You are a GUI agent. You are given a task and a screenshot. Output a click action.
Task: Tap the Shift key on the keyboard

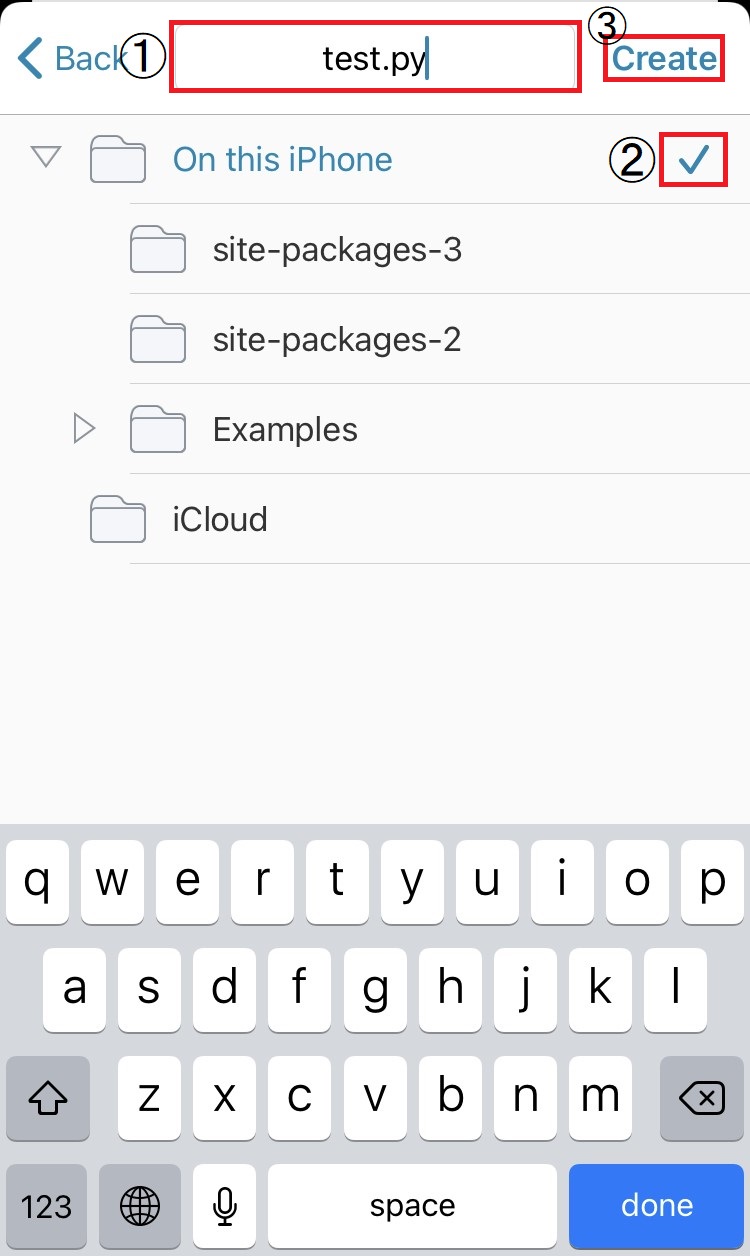coord(48,1098)
